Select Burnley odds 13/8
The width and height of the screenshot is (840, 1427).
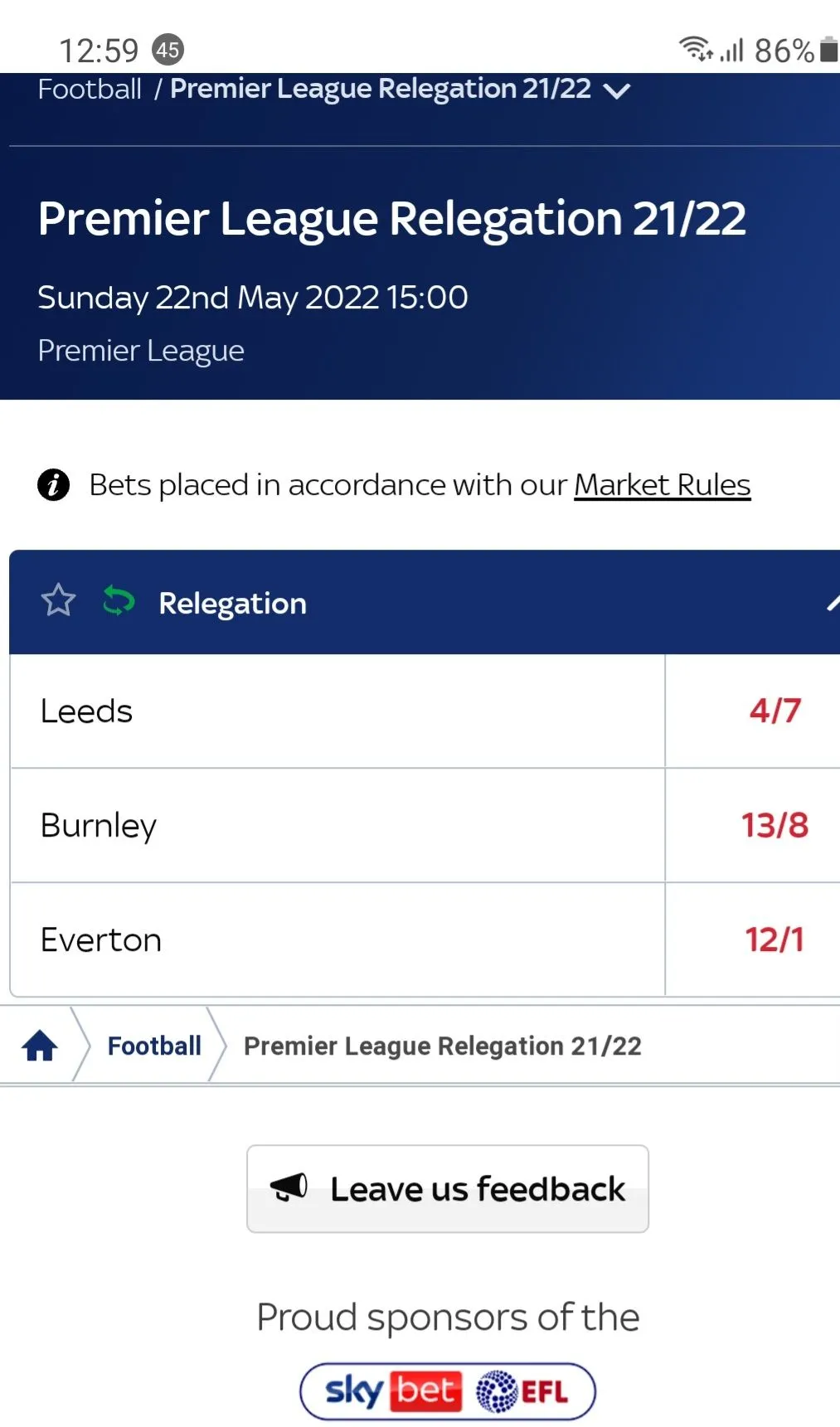pyautogui.click(x=774, y=826)
